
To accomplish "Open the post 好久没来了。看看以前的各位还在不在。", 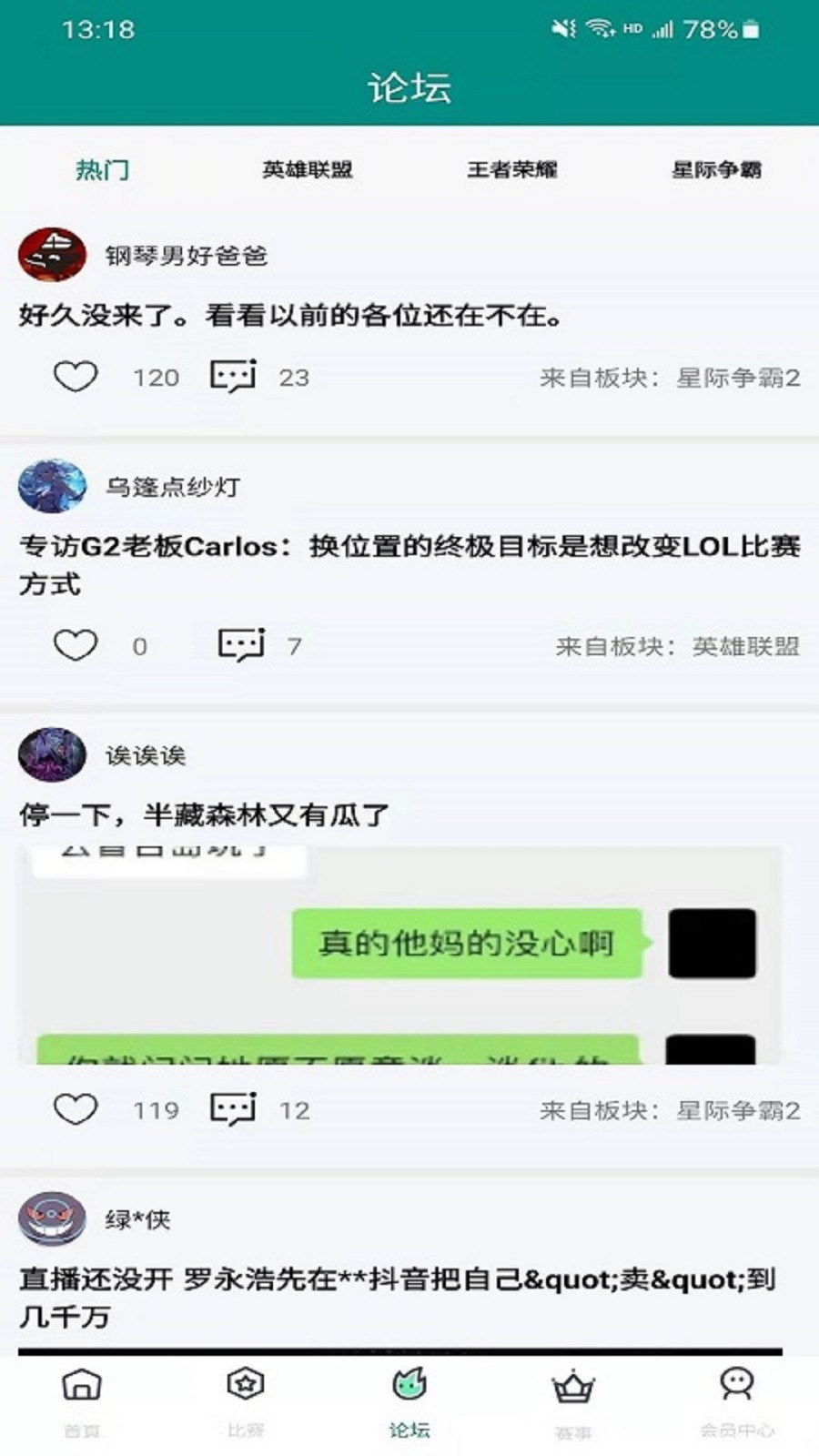I will pyautogui.click(x=291, y=316).
